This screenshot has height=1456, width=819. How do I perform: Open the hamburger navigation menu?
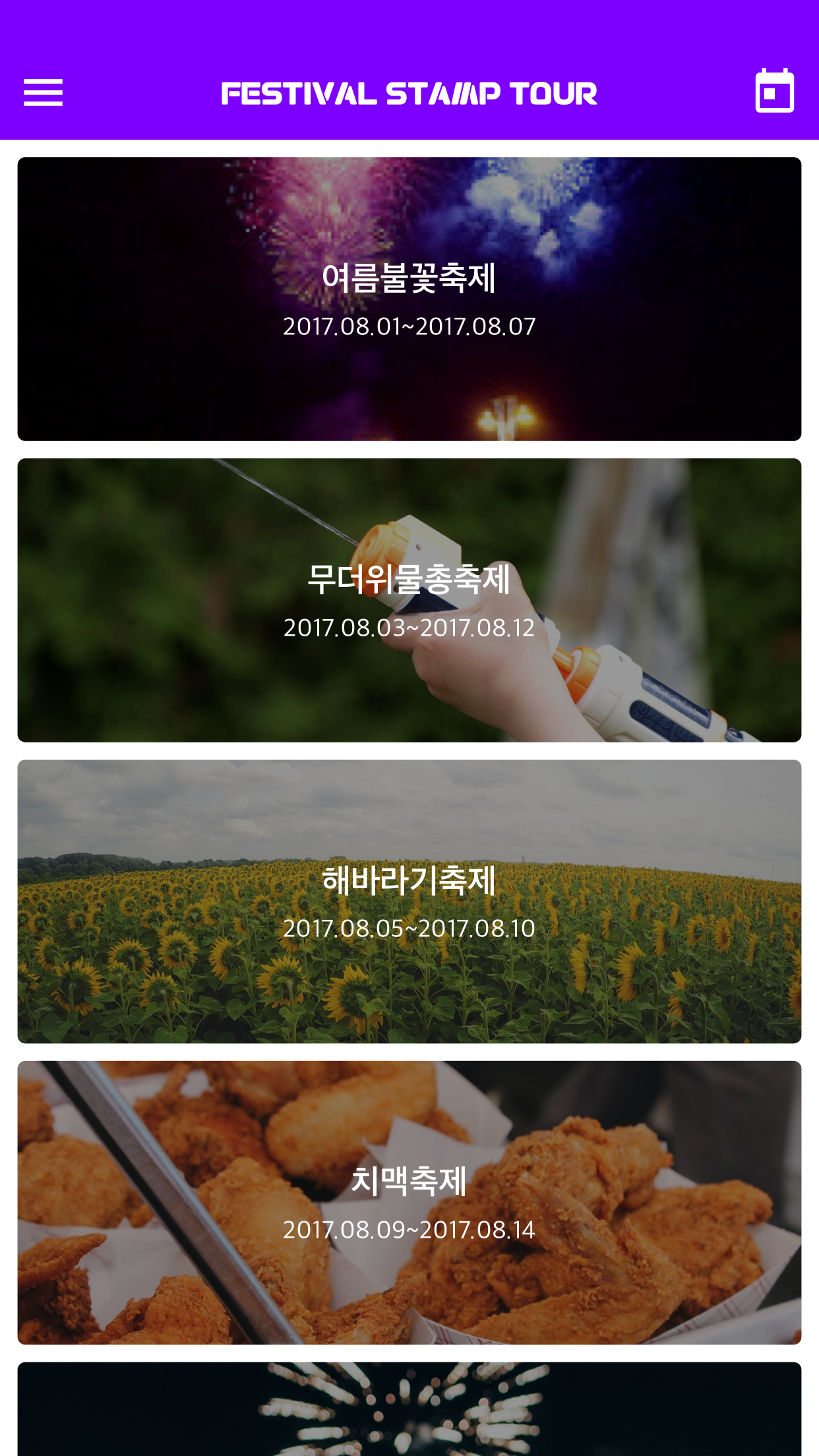(43, 92)
